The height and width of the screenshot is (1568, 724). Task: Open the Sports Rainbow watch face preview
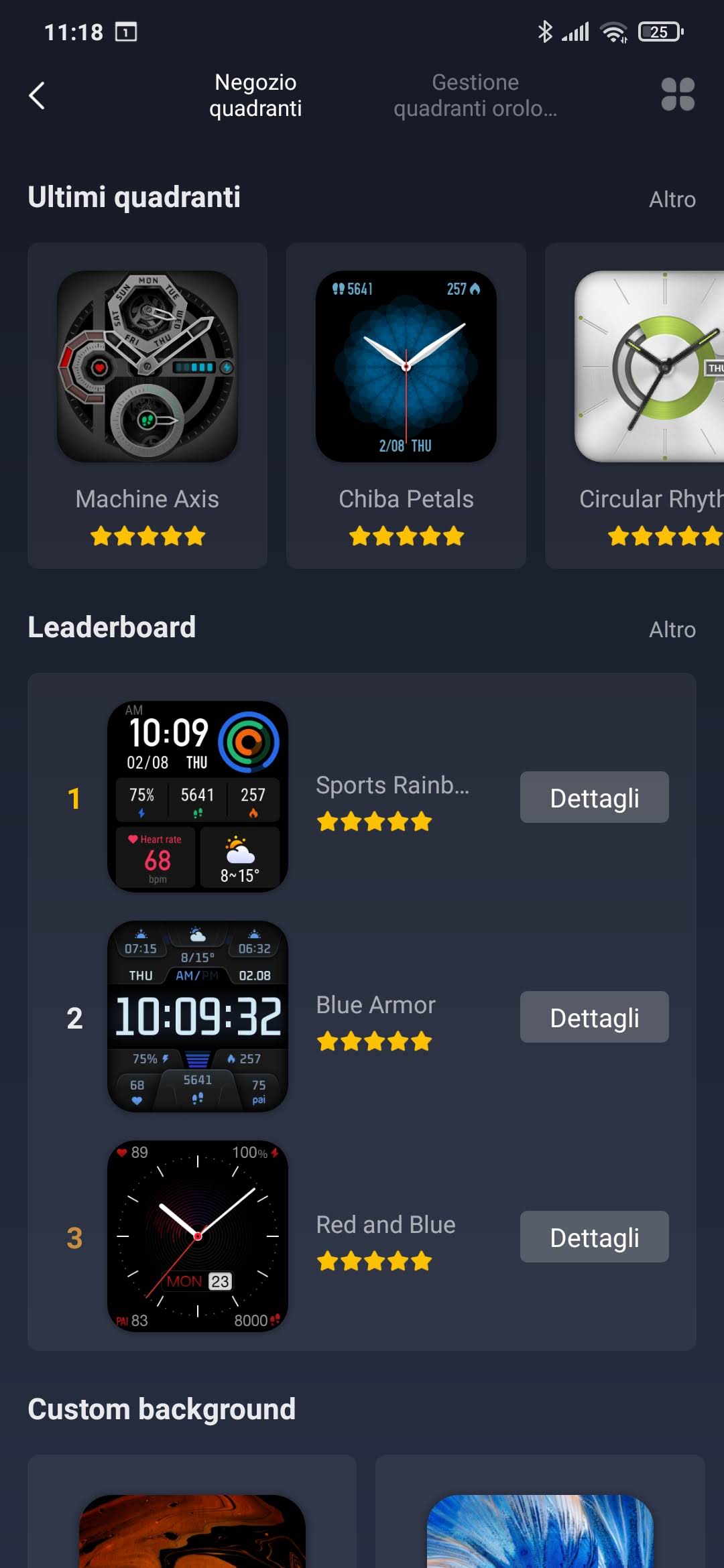point(198,797)
